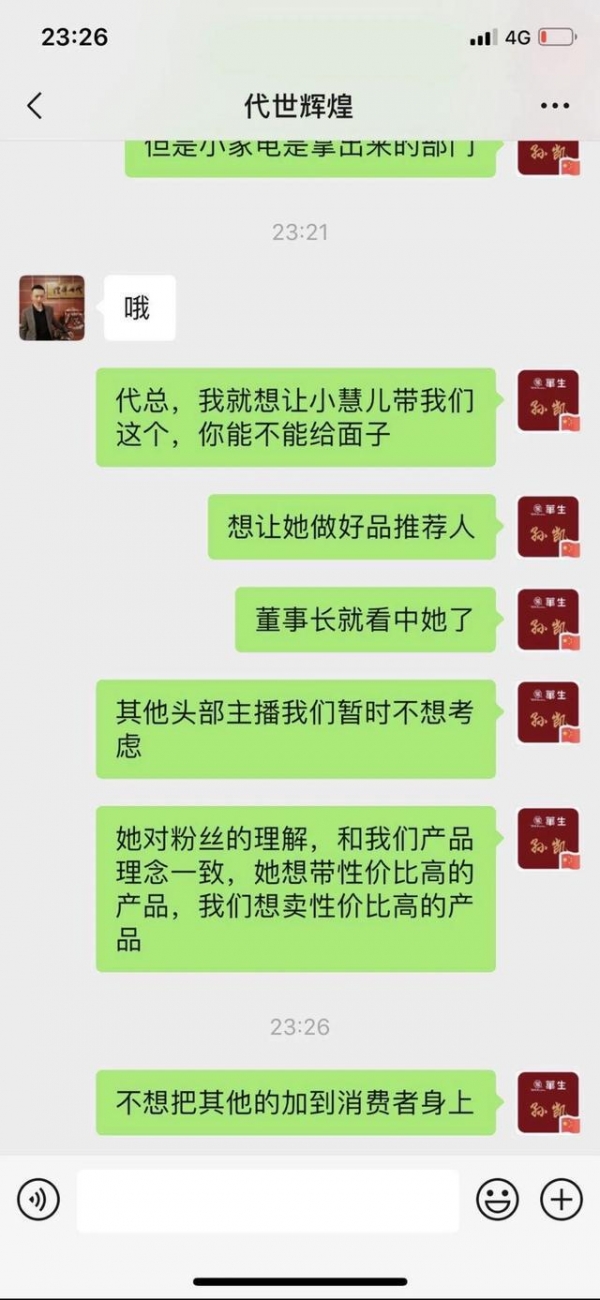Open the emoji sticker panel

coord(497,1198)
